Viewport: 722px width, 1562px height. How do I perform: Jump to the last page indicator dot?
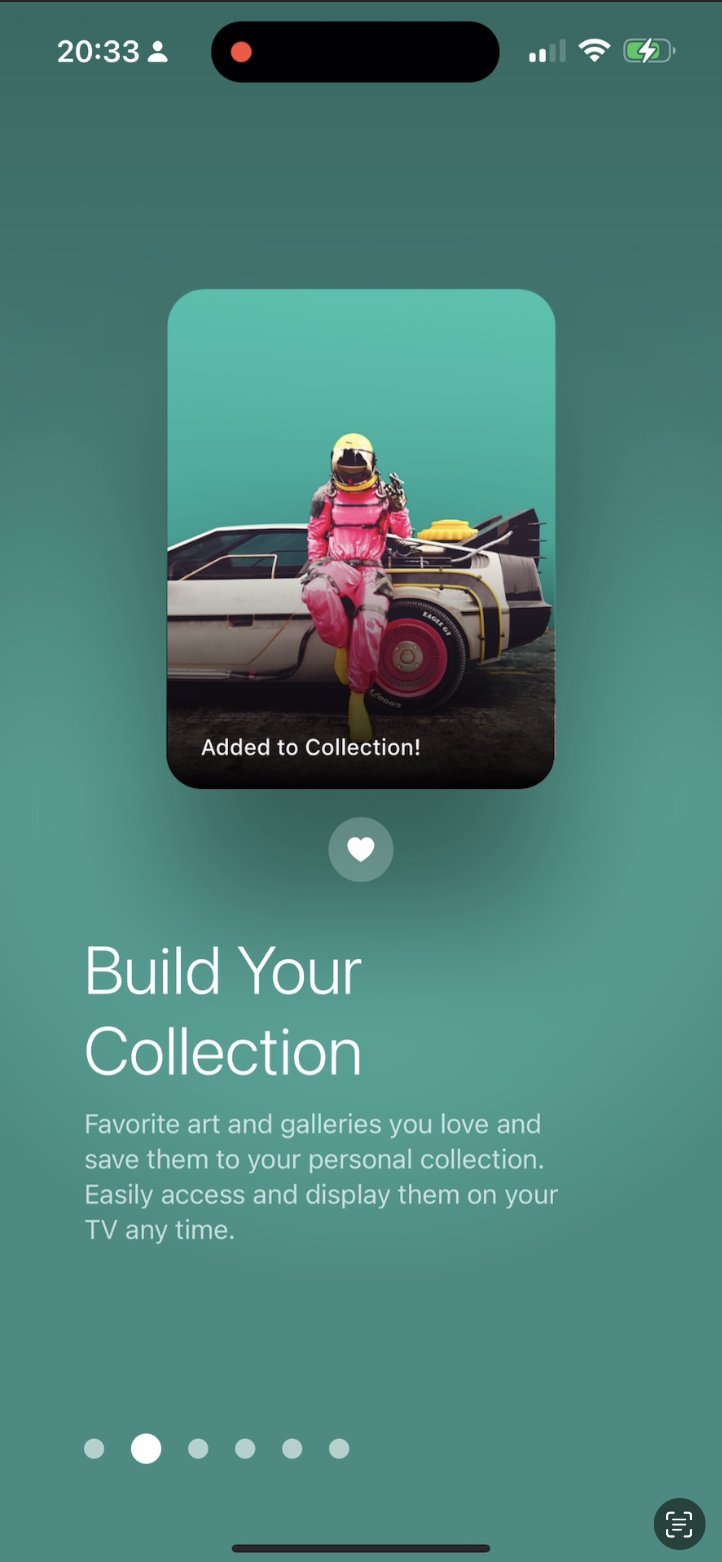(x=339, y=1448)
